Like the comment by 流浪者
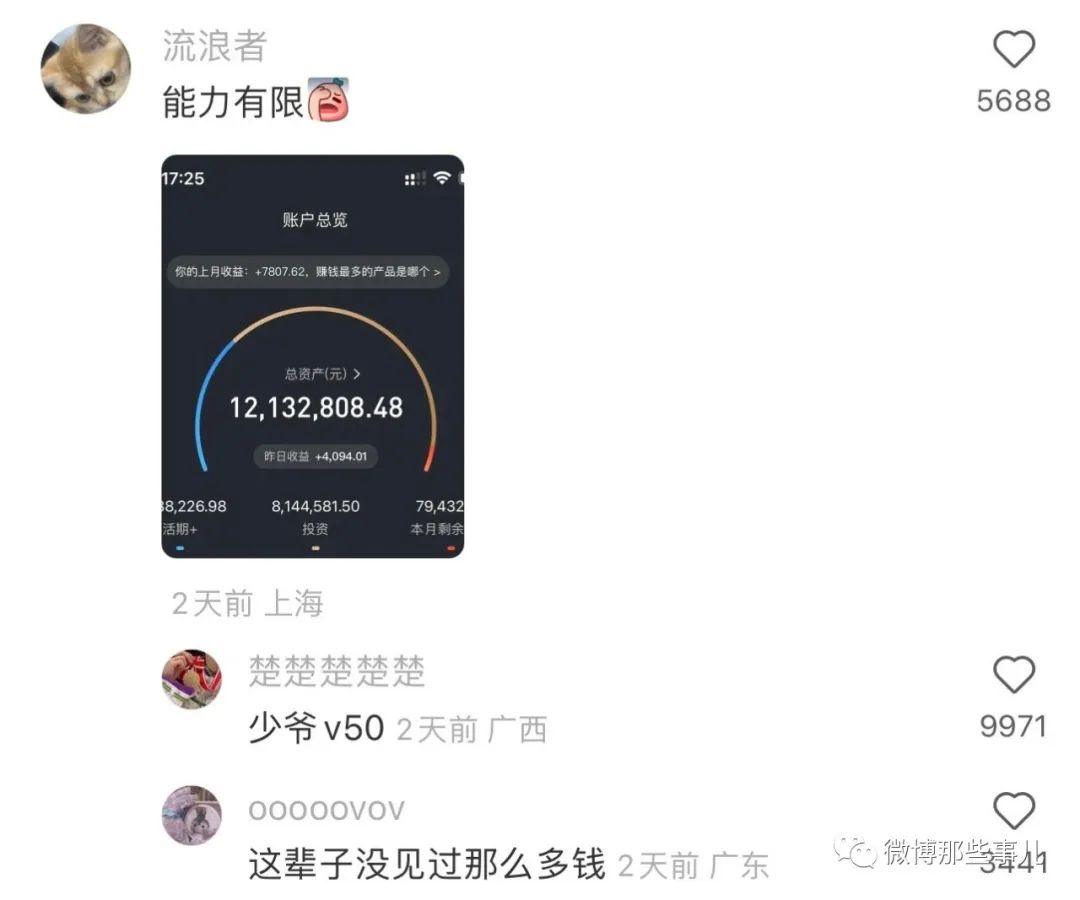1080x900 pixels. pos(1013,50)
